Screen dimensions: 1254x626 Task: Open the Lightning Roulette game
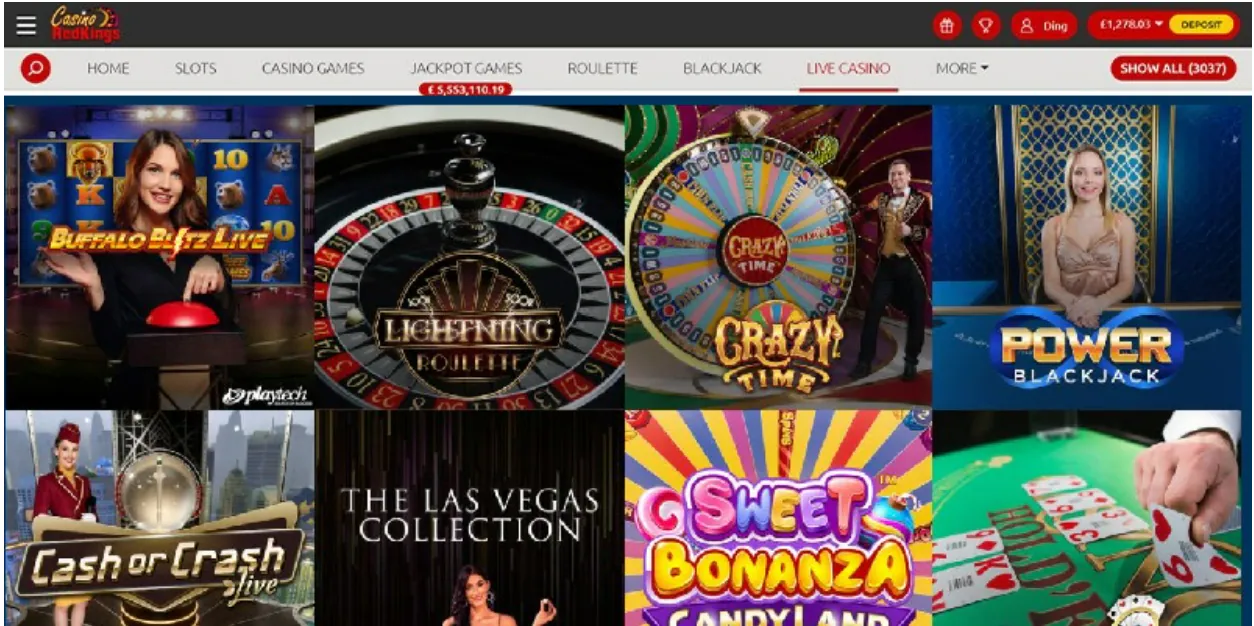point(469,256)
